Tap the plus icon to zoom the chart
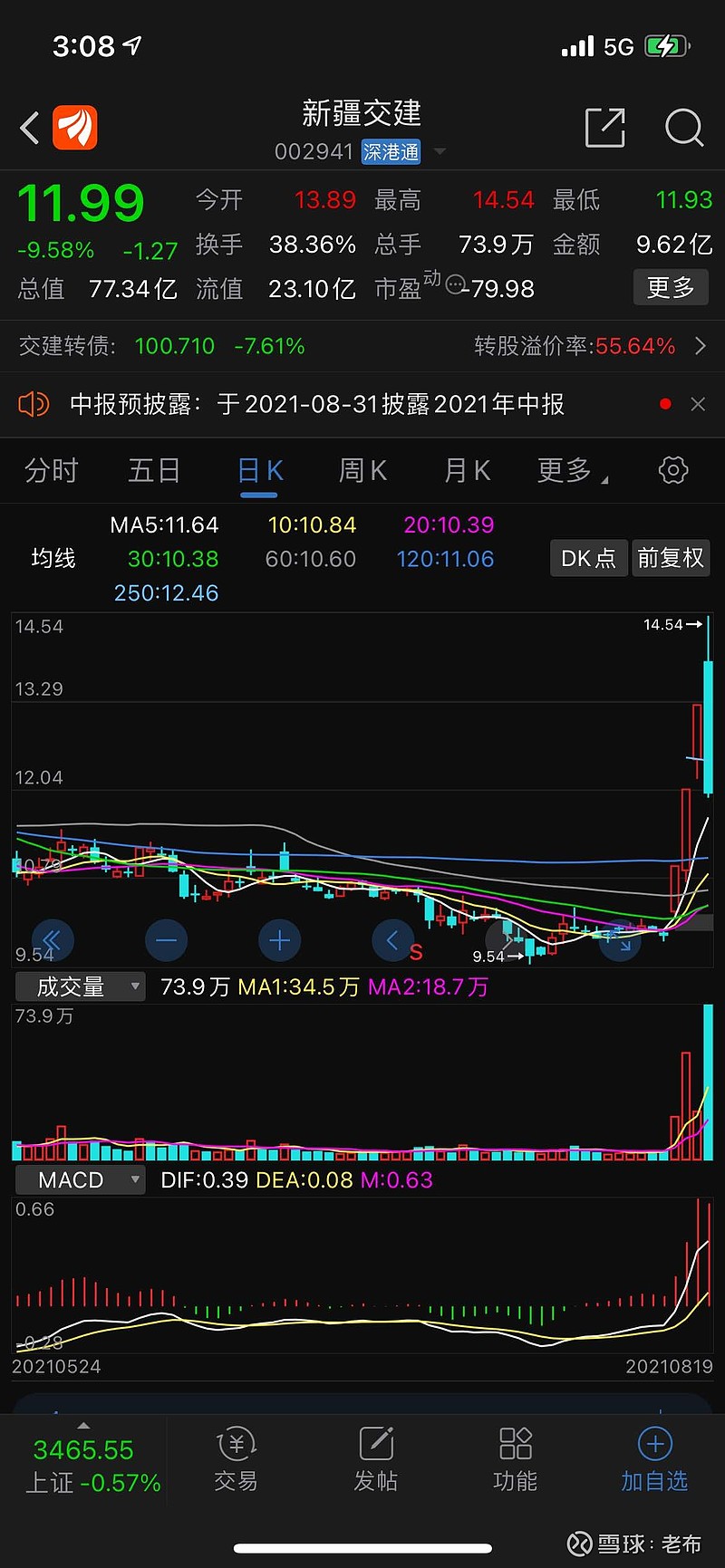Screen dimensions: 725x1568 click(x=279, y=940)
